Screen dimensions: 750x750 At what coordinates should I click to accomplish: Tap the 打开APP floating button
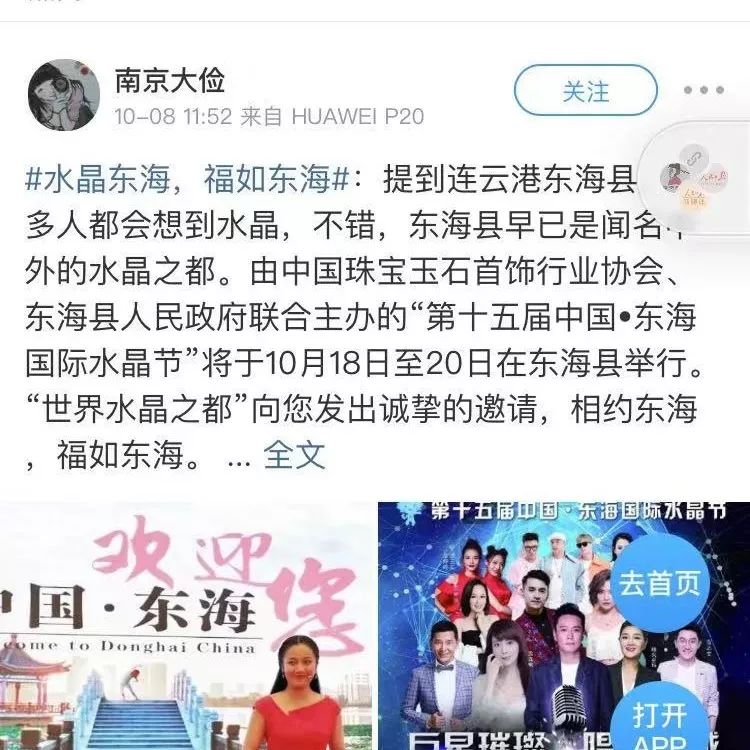659,723
